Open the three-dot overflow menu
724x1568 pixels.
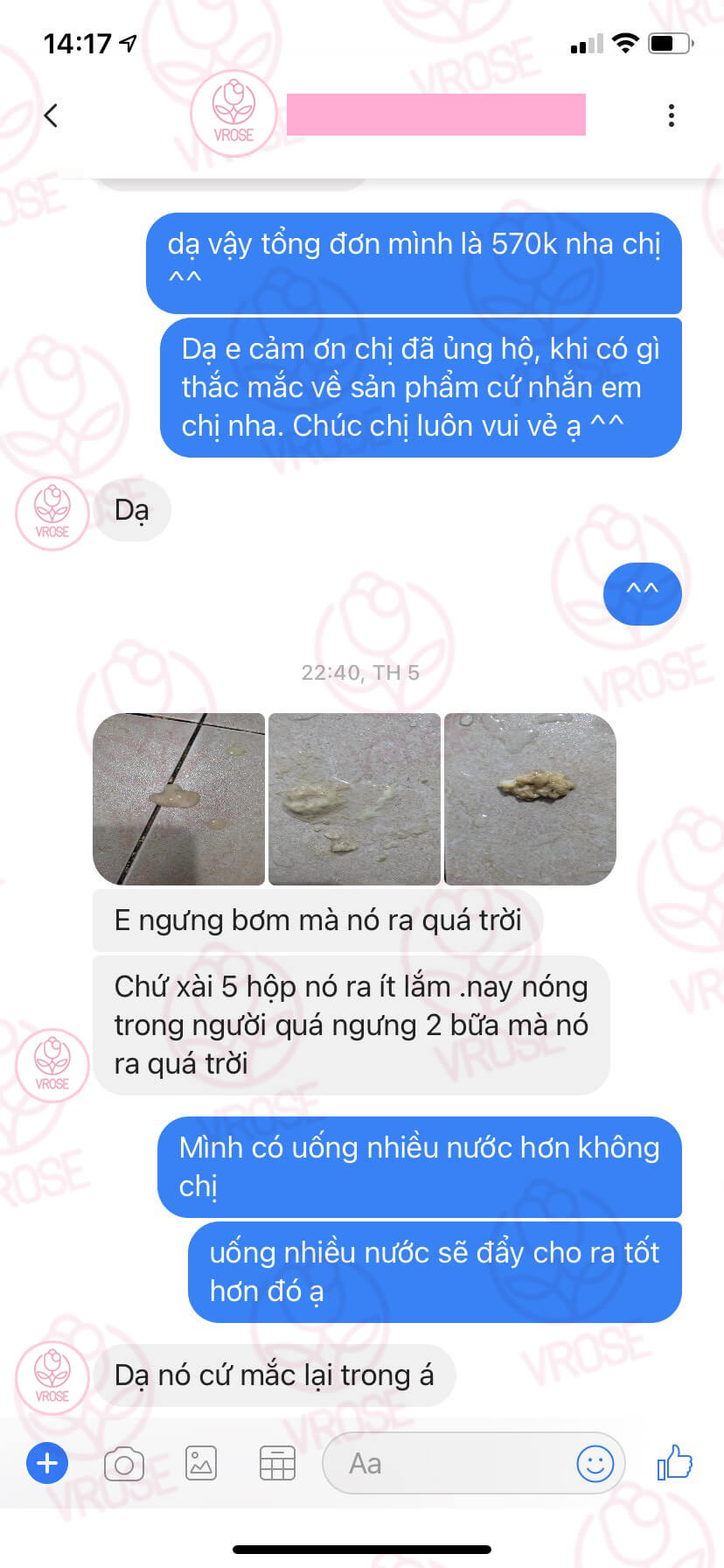tap(671, 115)
